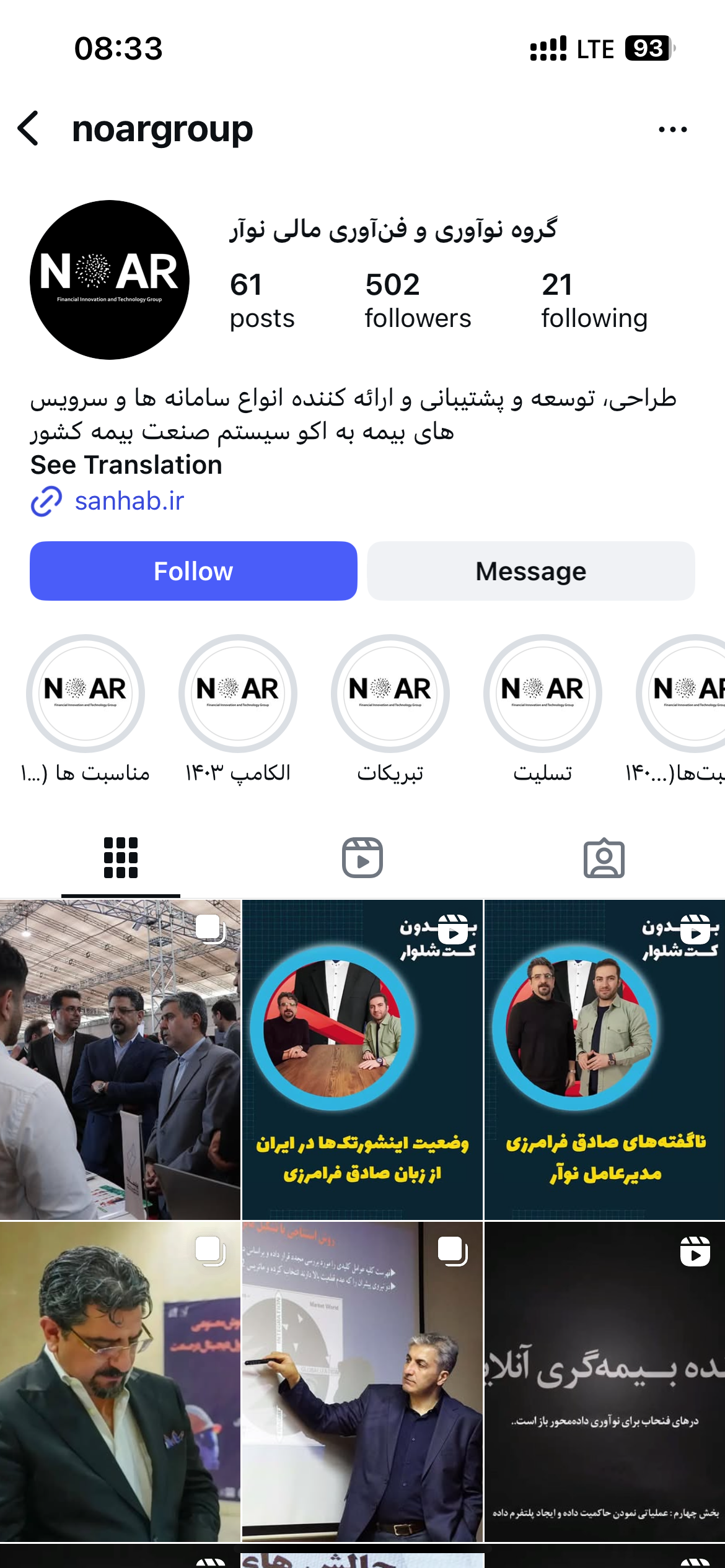The height and width of the screenshot is (1568, 725).
Task: Follow the noargroup account
Action: pos(193,571)
